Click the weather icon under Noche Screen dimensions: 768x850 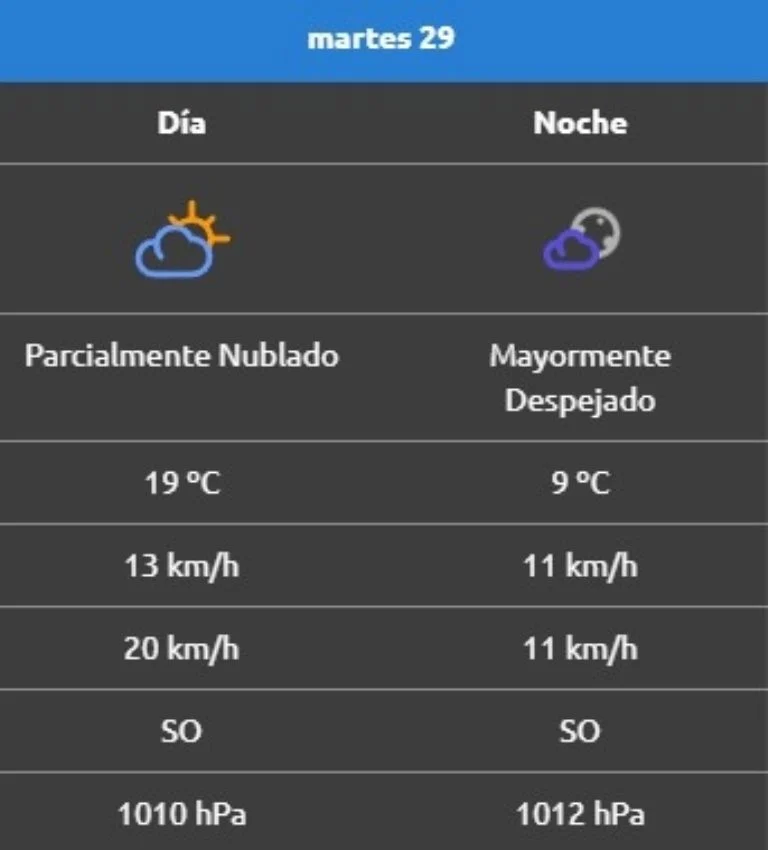pos(581,238)
